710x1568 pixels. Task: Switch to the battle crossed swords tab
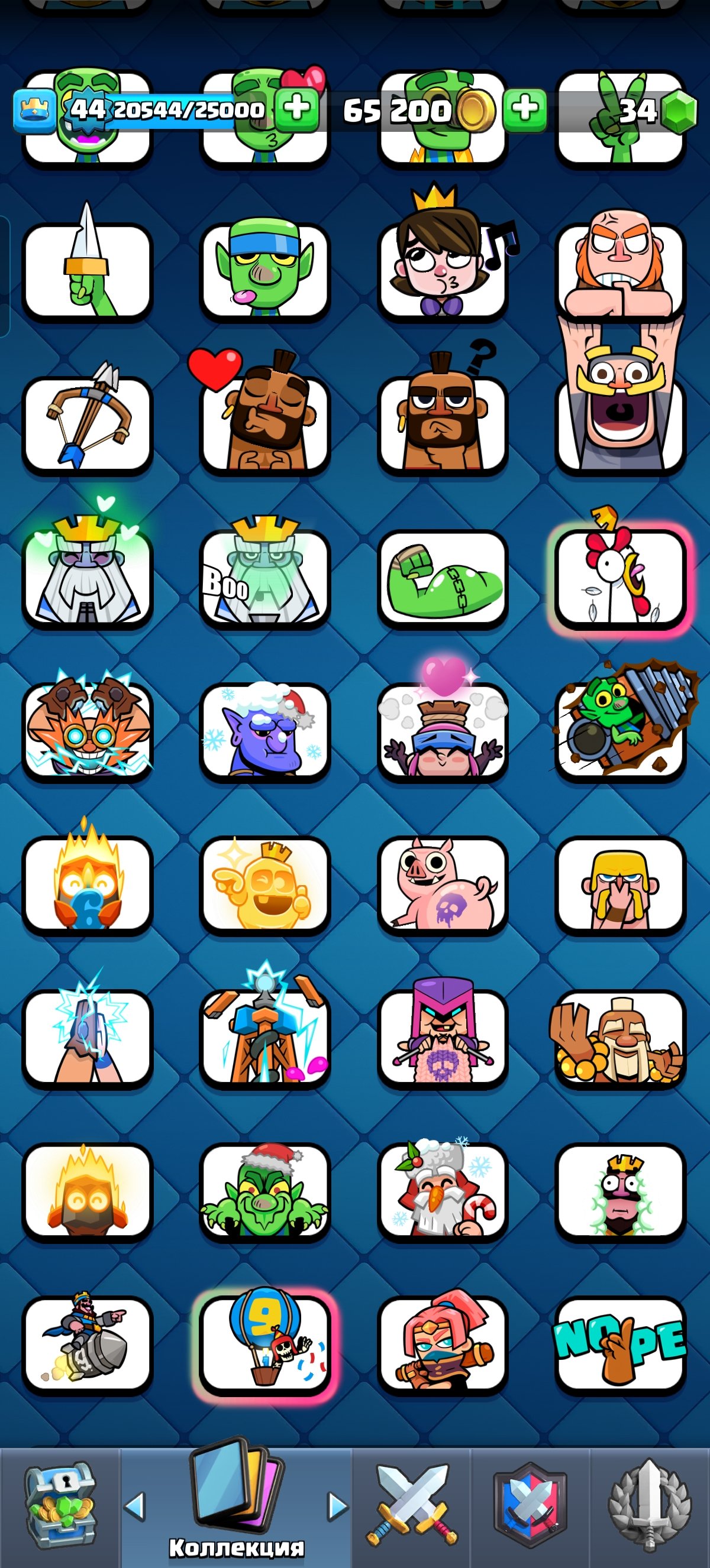(x=412, y=1504)
